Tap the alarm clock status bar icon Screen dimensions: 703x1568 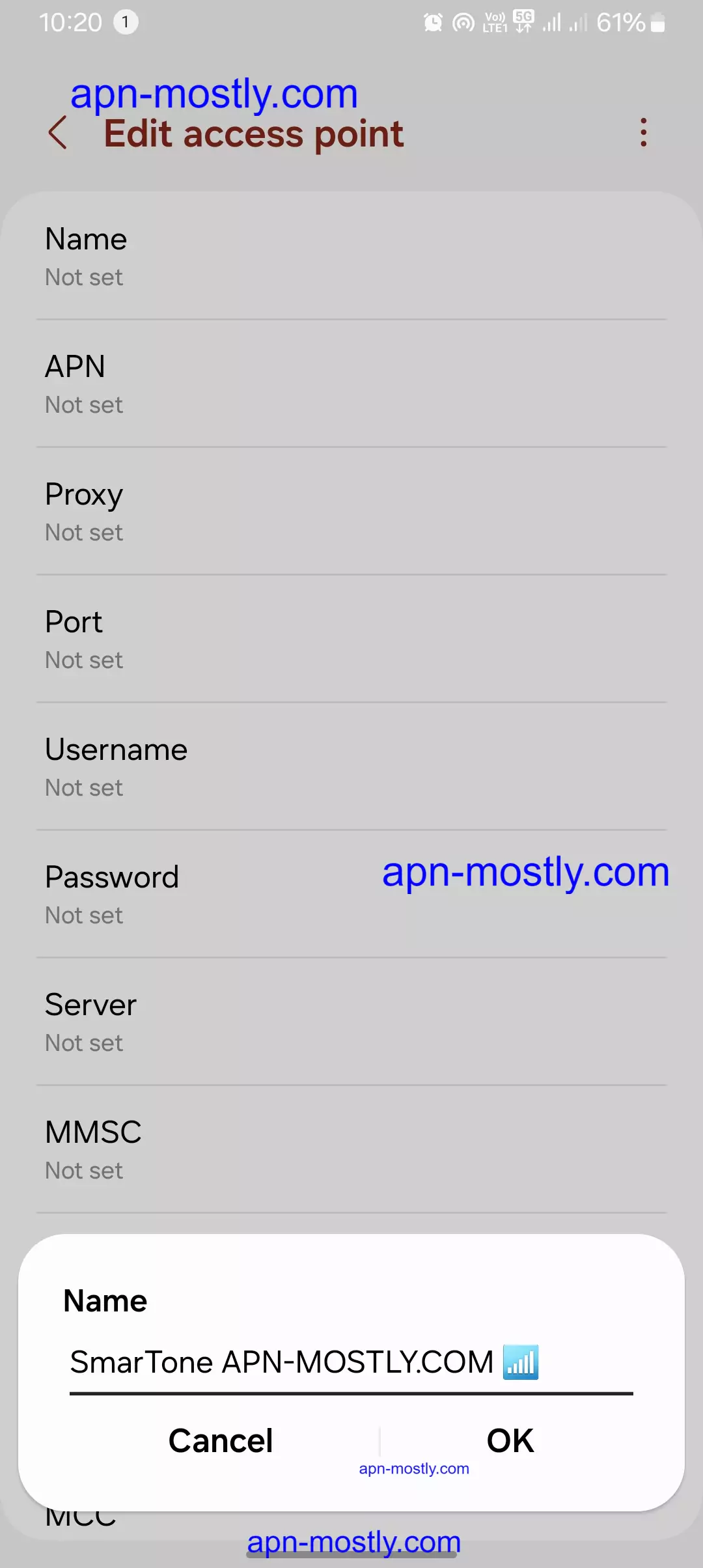click(432, 21)
